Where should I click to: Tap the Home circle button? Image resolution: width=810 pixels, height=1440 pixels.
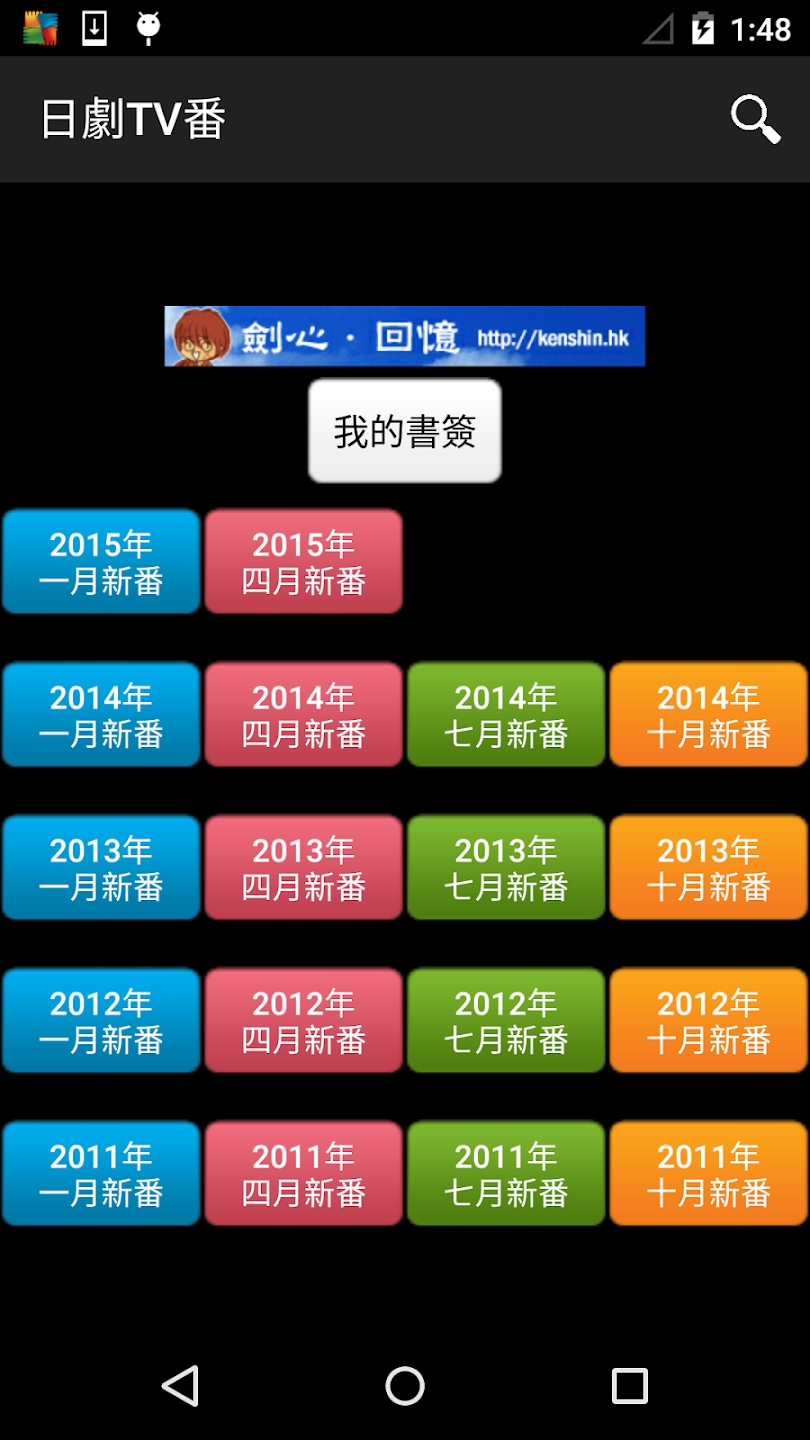[x=404, y=1386]
